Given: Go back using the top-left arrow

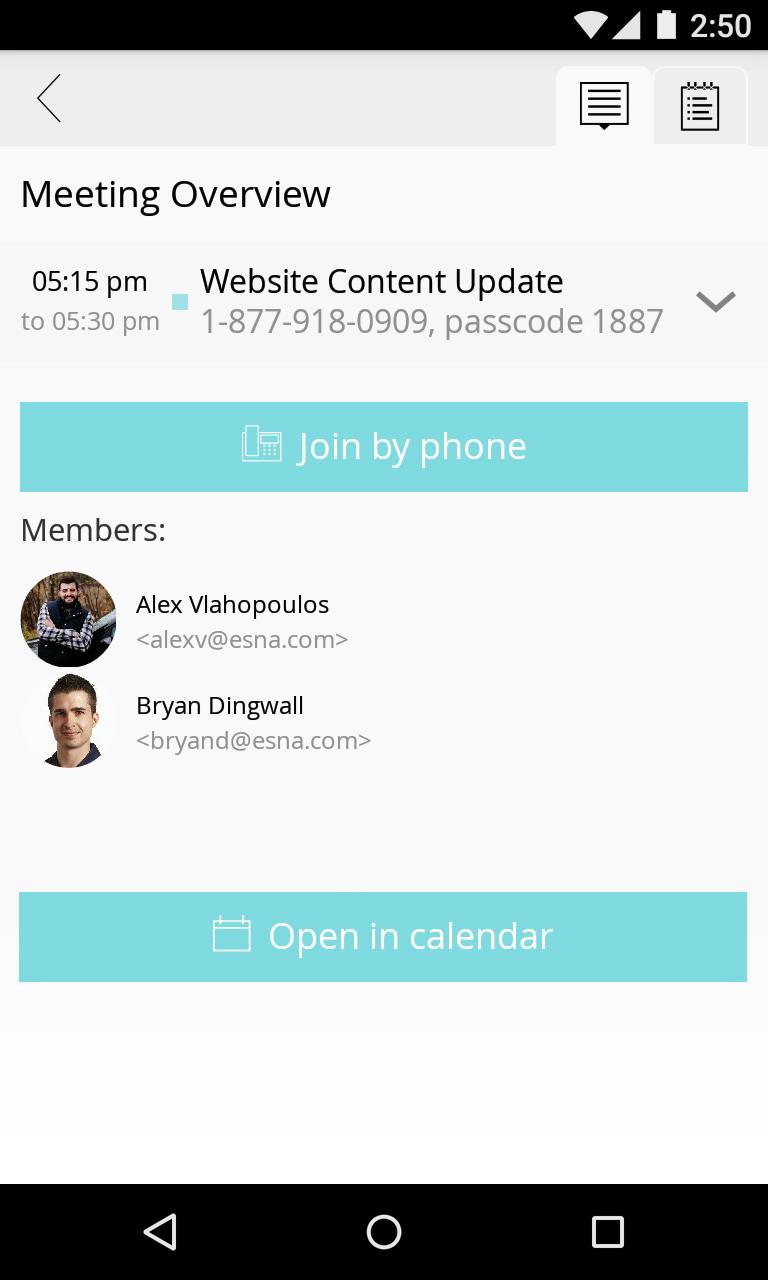Looking at the screenshot, I should [x=49, y=98].
